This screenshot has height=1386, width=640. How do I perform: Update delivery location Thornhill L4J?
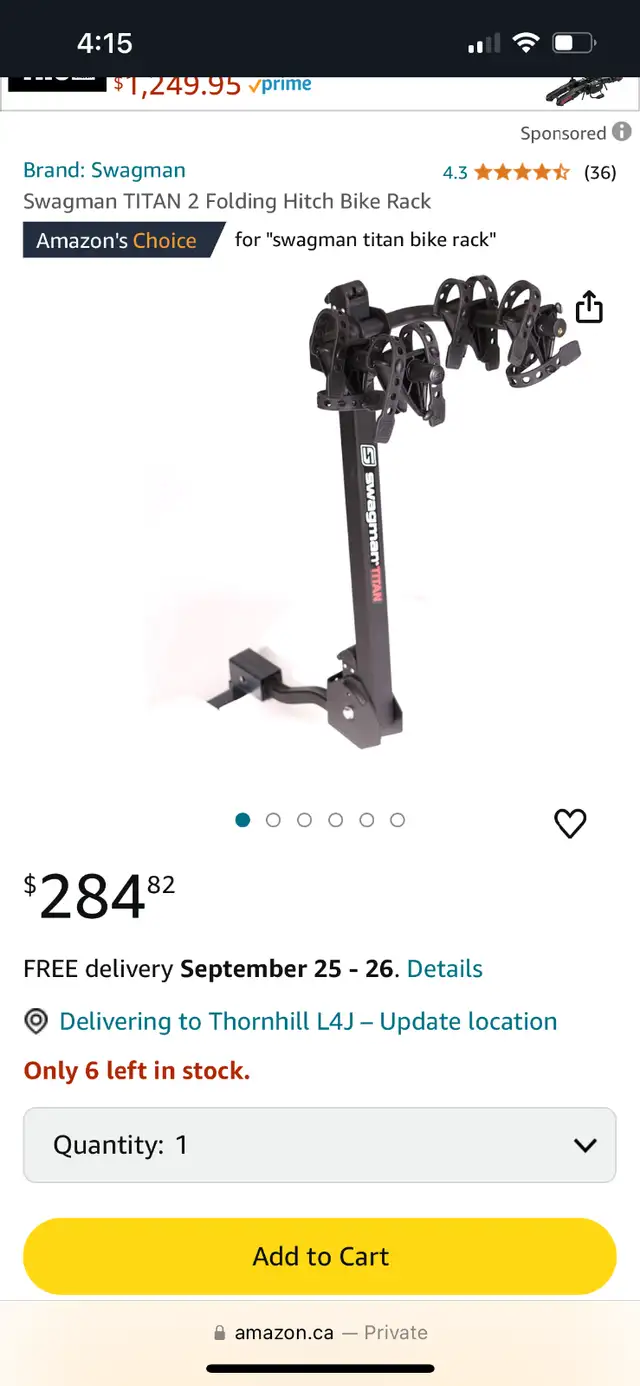coord(308,1021)
